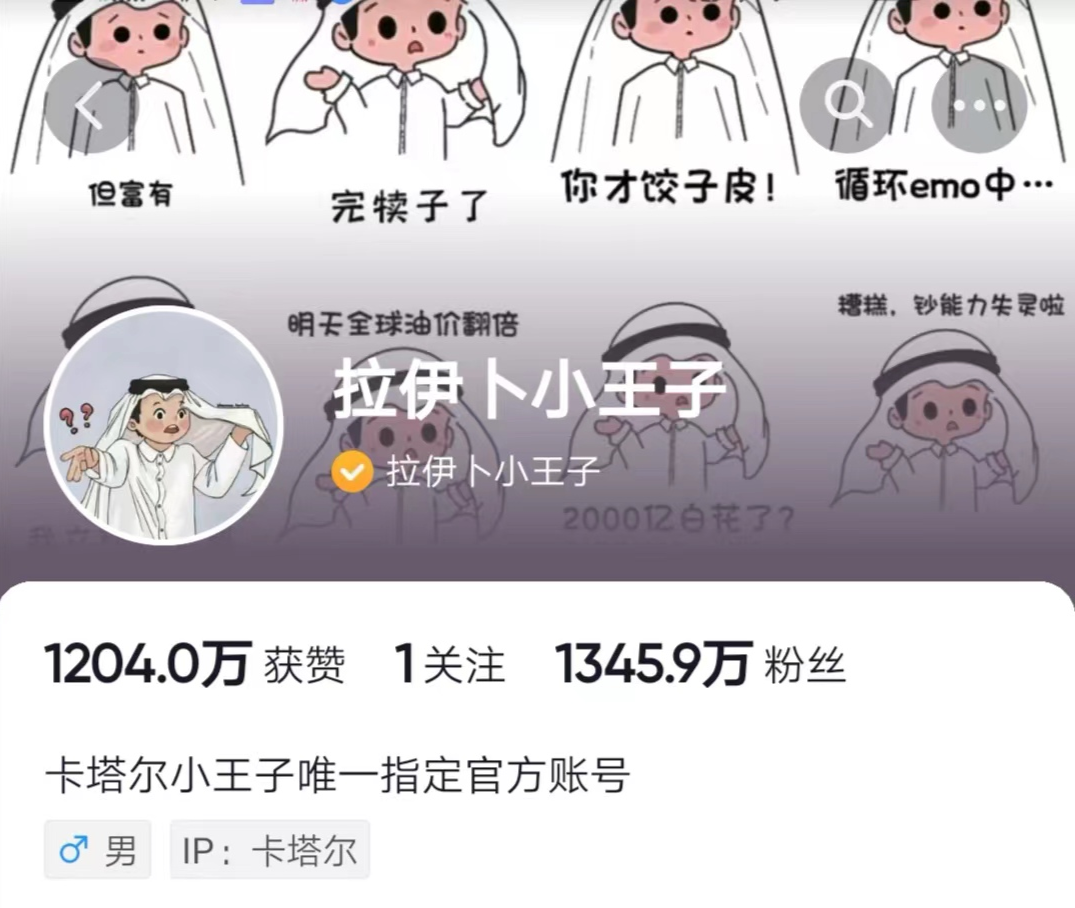The image size is (1075, 908).
Task: View the profile avatar picture
Action: coord(164,426)
